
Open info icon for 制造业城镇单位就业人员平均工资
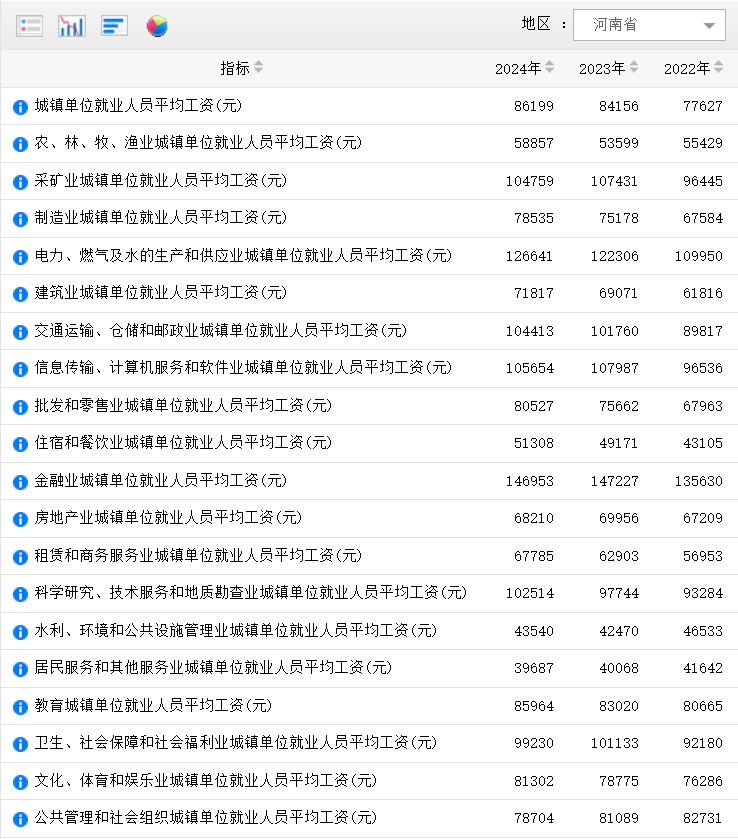[x=20, y=219]
